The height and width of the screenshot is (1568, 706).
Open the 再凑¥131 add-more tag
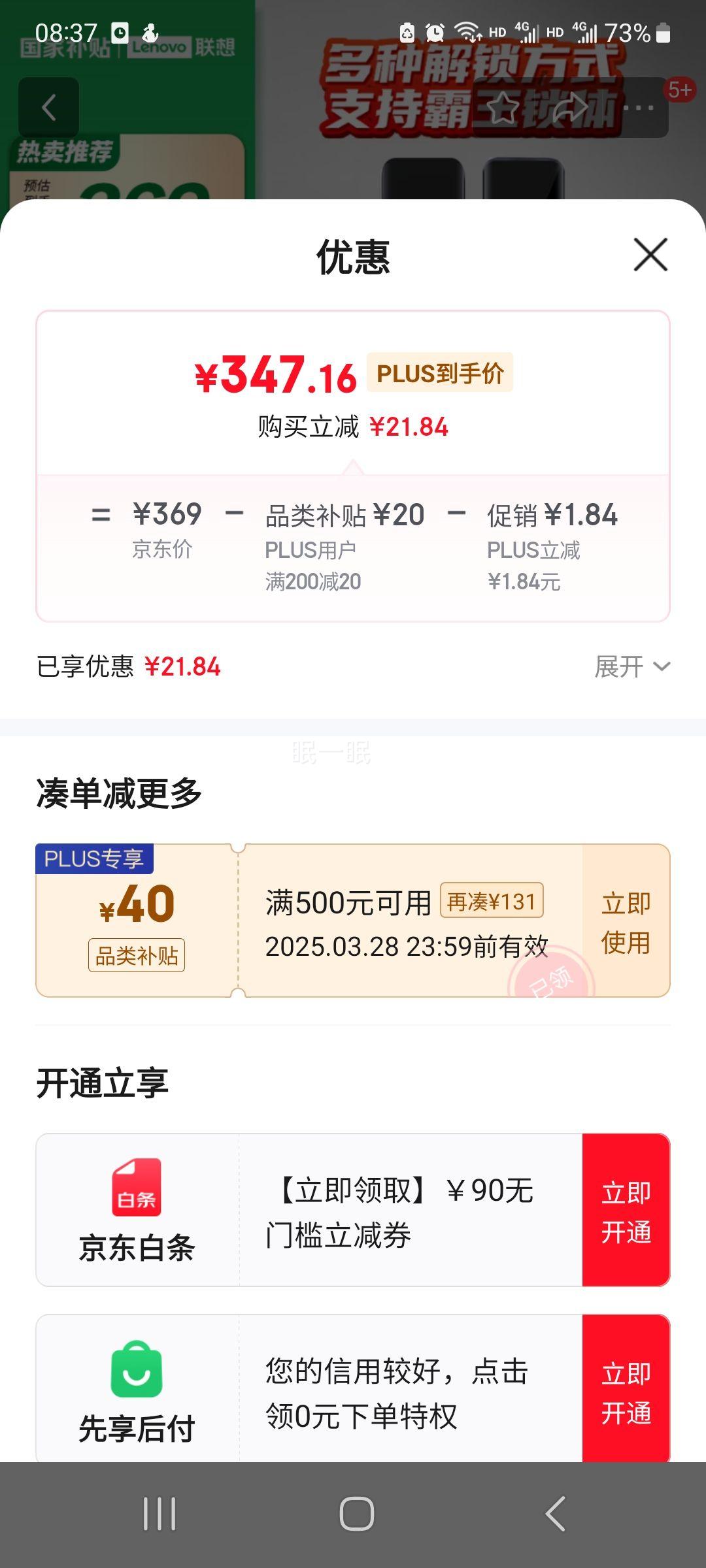coord(491,901)
